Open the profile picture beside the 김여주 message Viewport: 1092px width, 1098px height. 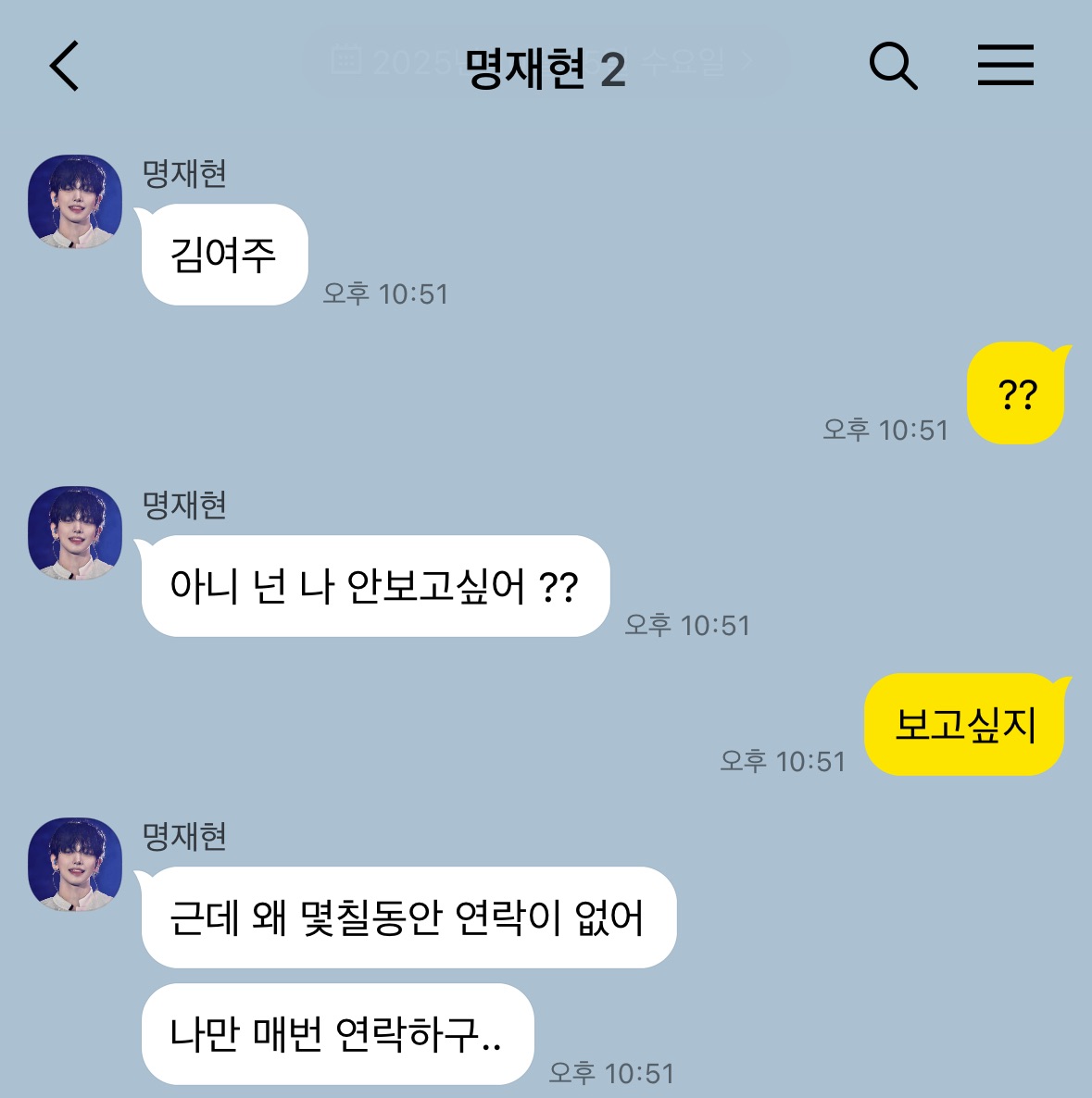pos(75,202)
